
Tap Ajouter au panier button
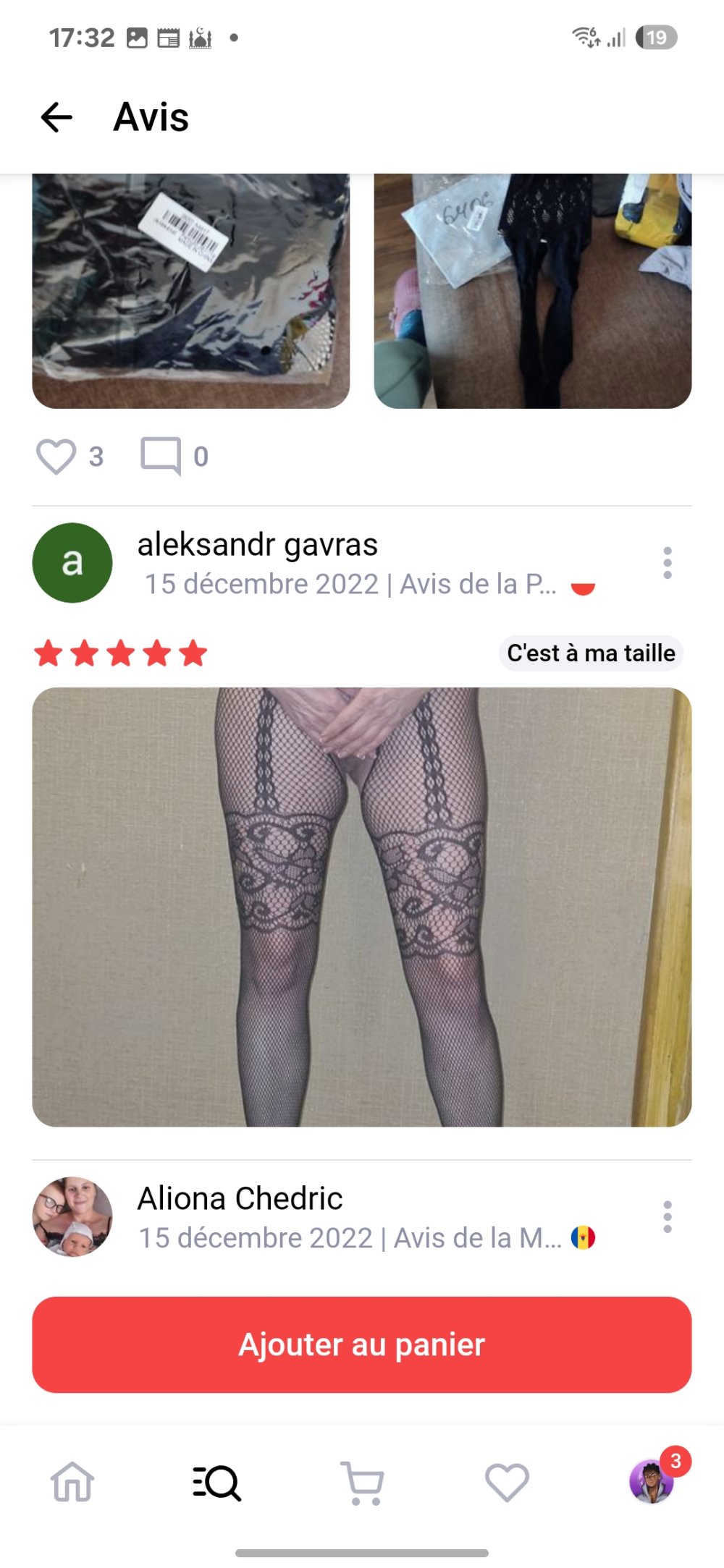click(x=362, y=1344)
